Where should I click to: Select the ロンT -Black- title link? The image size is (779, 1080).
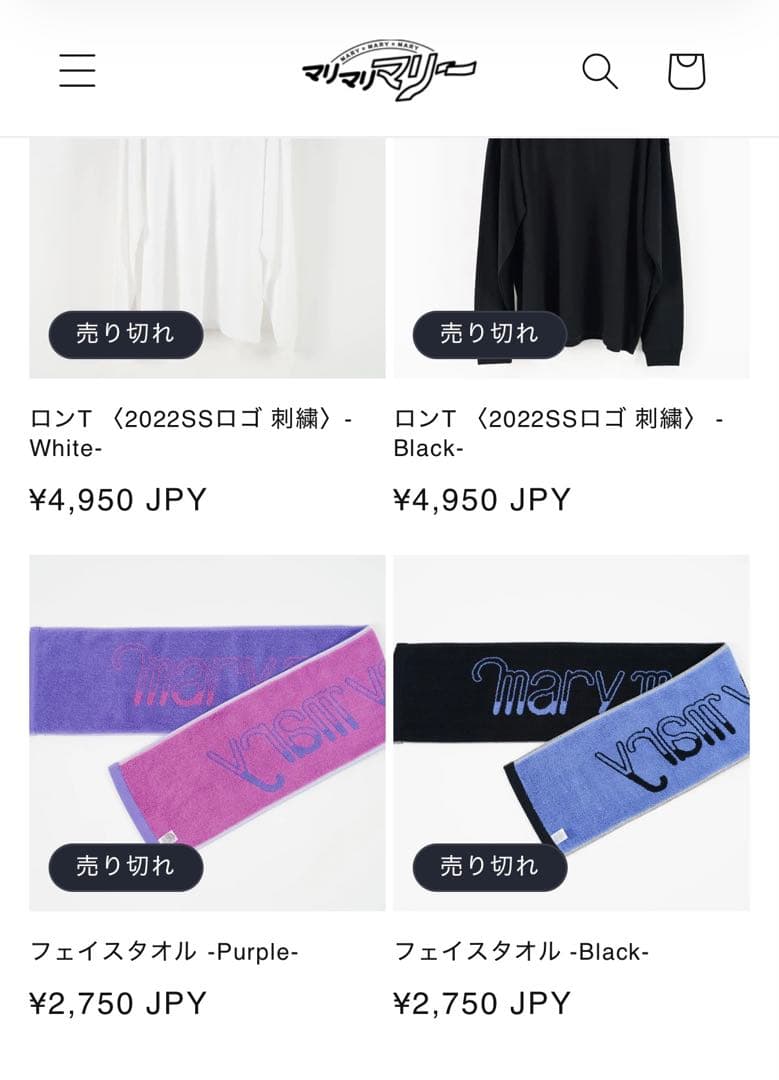[x=556, y=433]
